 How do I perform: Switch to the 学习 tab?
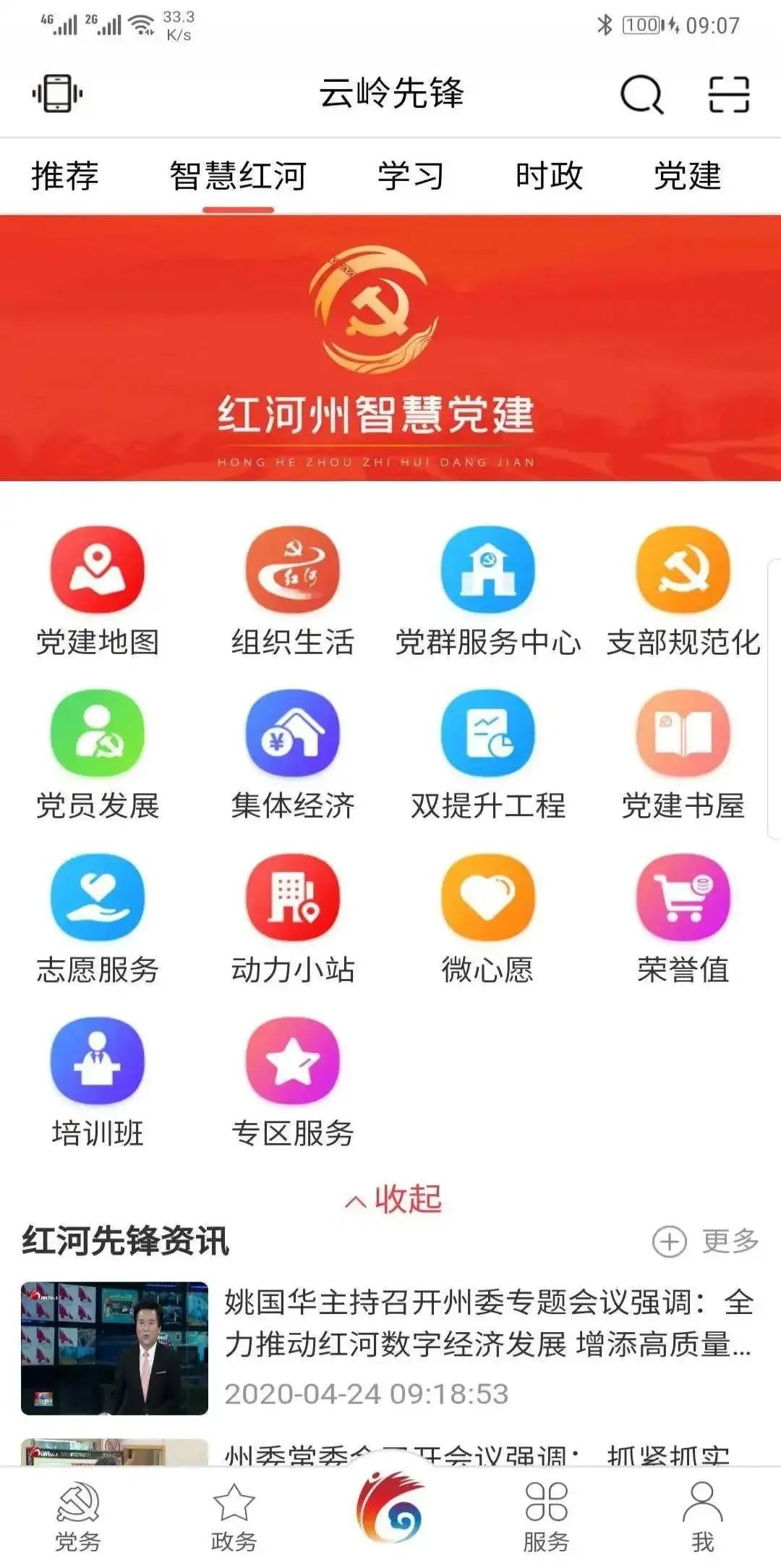pos(409,176)
